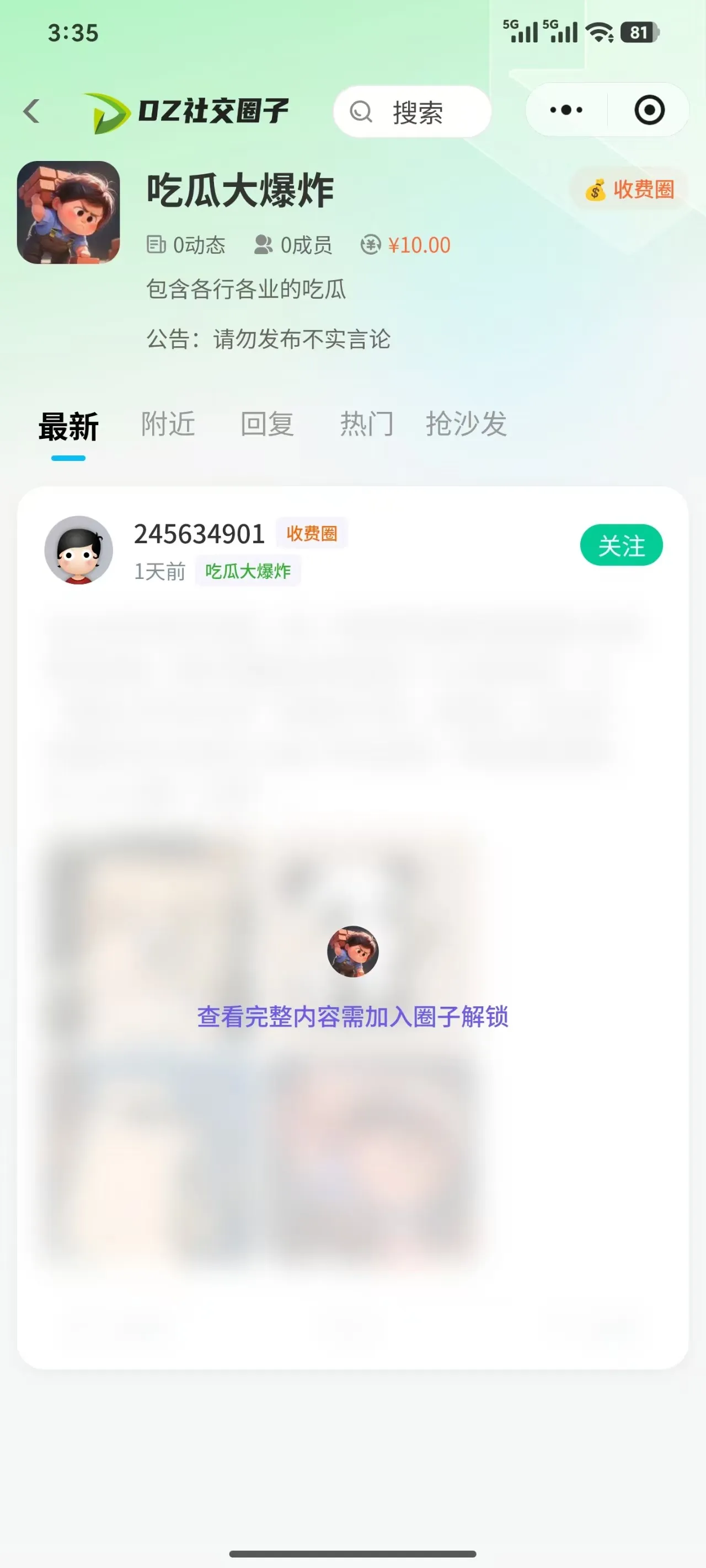The image size is (706, 1568).
Task: Click the ¥10.00 price icon
Action: [x=369, y=245]
